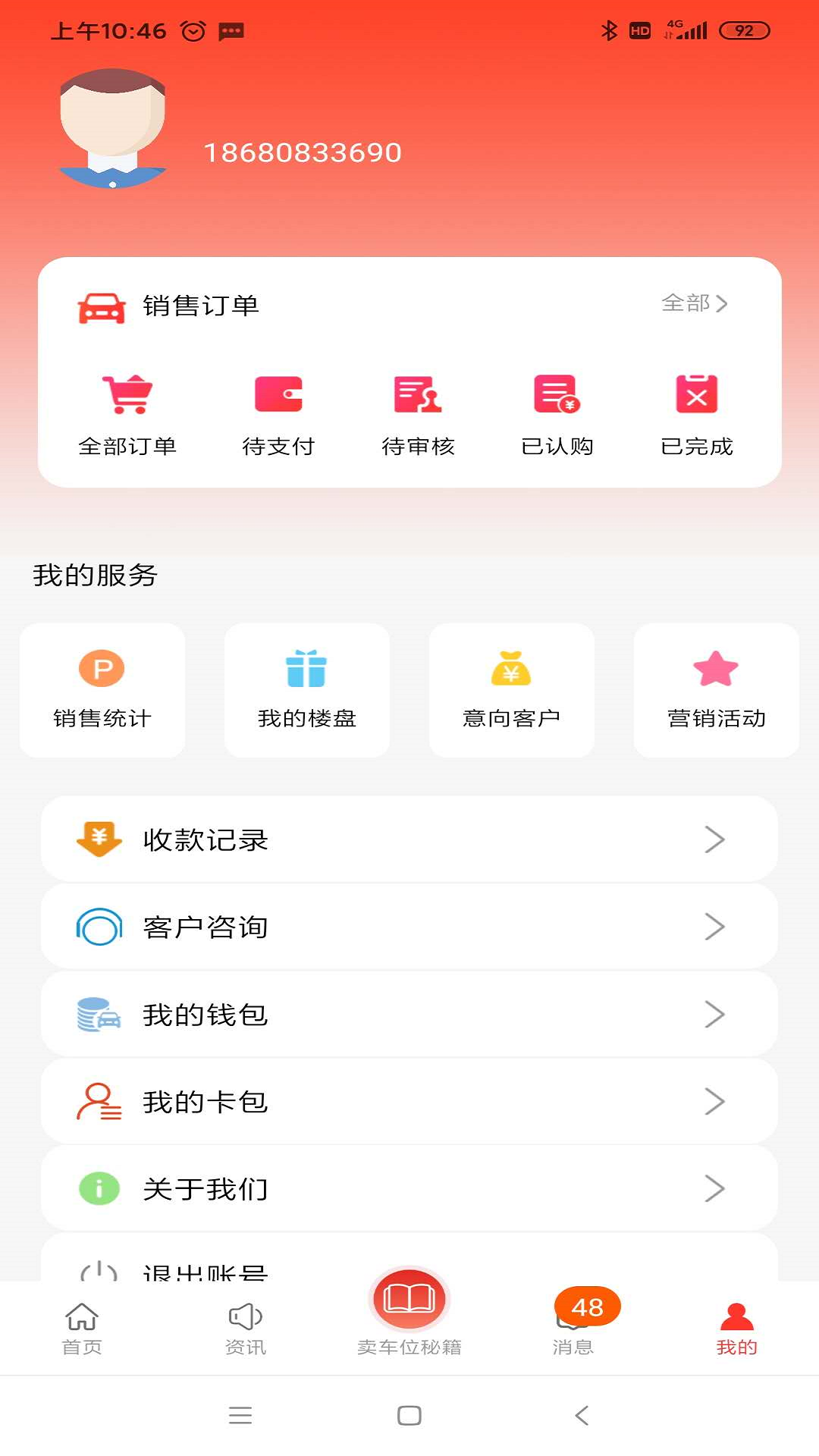
Task: Open 意向客户 service
Action: [x=512, y=690]
